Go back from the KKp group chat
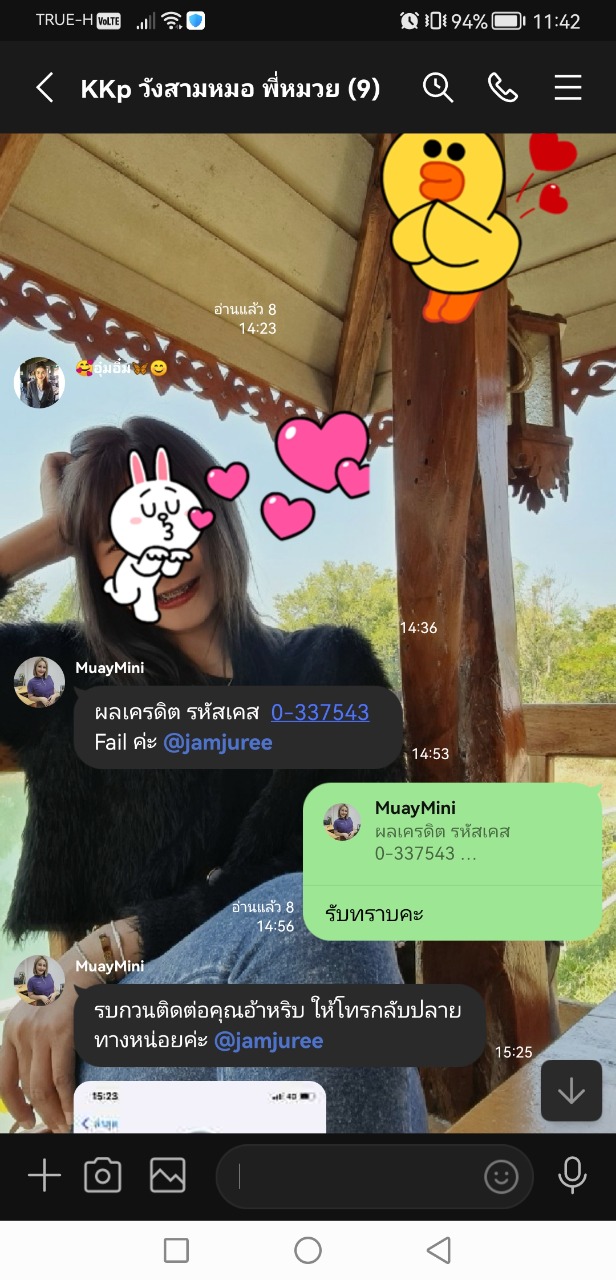Screen dimensions: 616x1280 (x=44, y=88)
